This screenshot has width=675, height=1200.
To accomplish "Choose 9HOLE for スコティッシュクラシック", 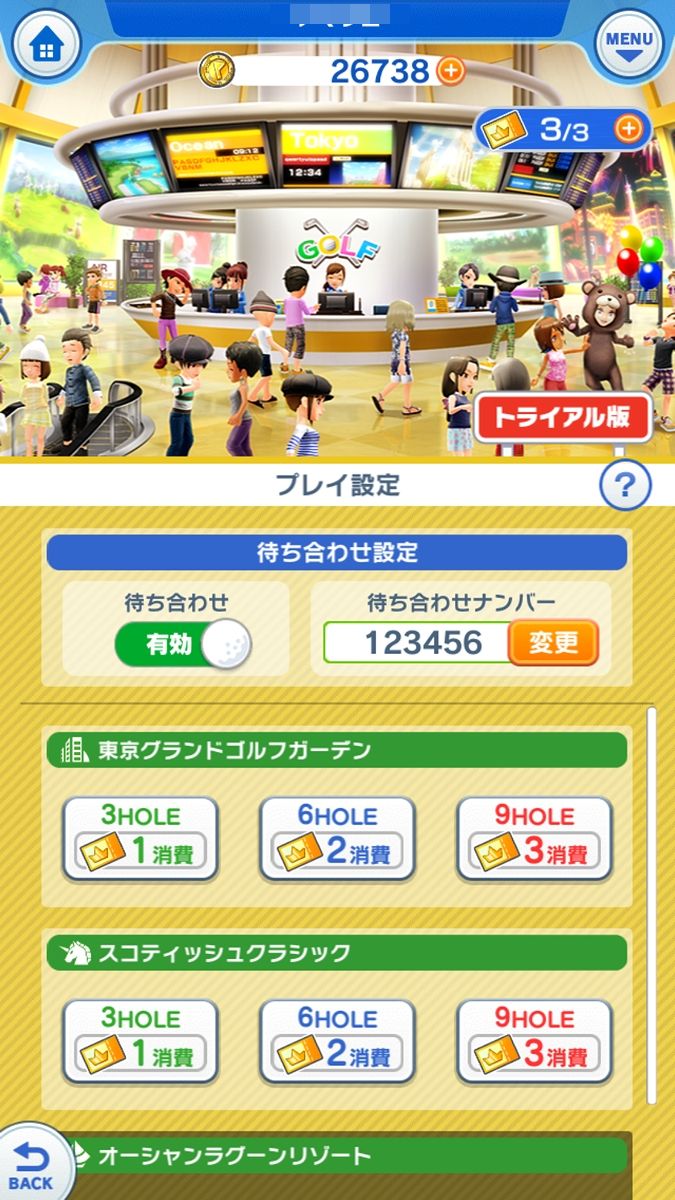I will (x=534, y=1042).
